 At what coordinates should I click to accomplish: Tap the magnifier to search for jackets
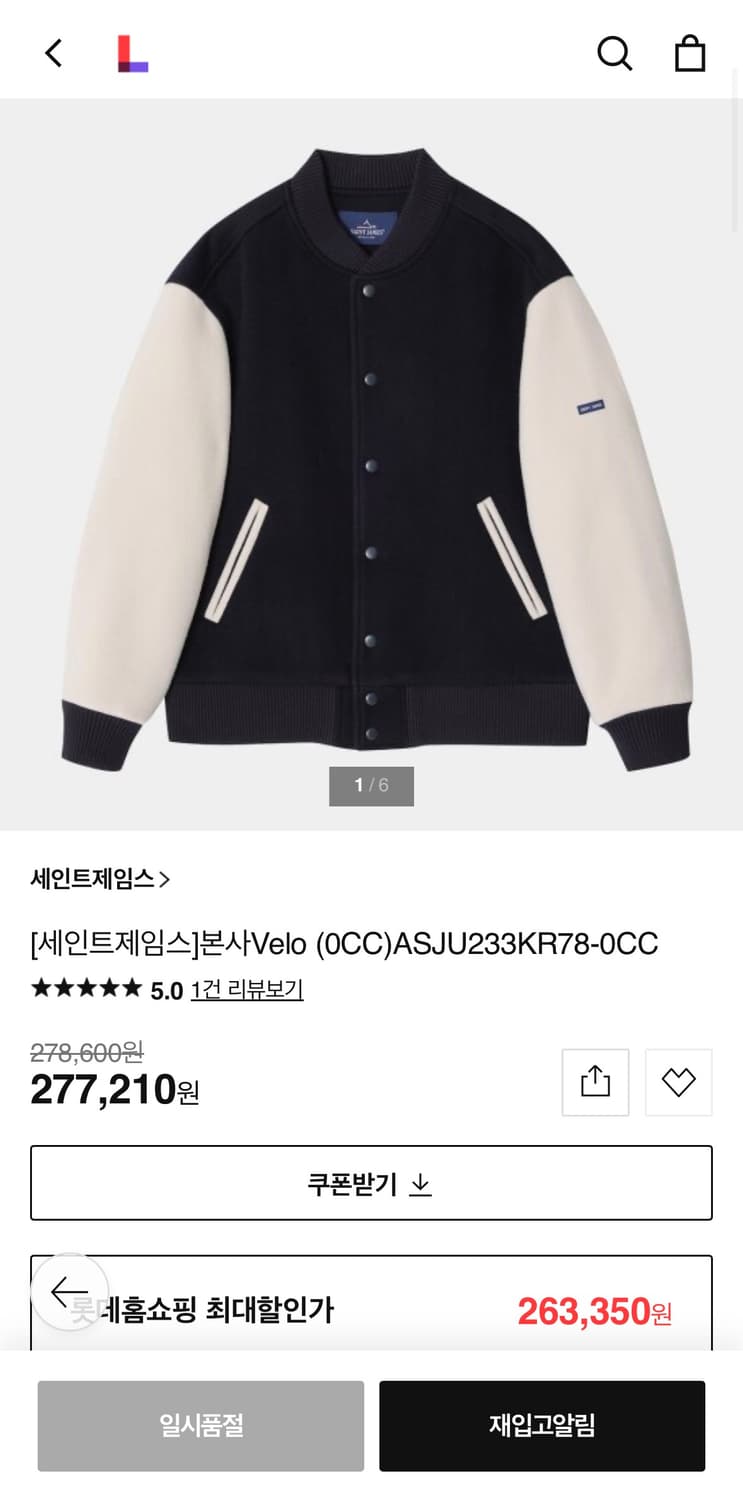click(x=614, y=54)
